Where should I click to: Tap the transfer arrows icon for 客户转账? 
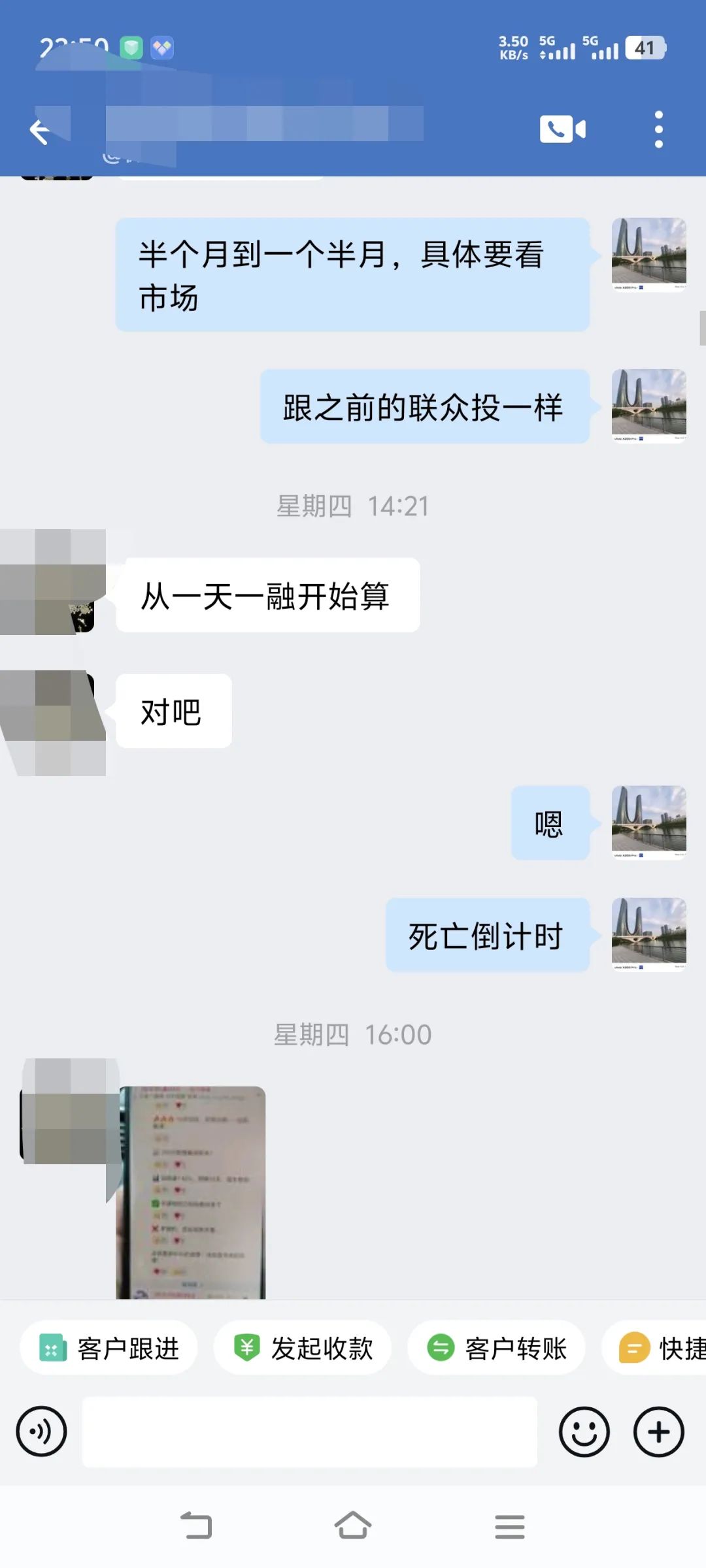tap(439, 1347)
